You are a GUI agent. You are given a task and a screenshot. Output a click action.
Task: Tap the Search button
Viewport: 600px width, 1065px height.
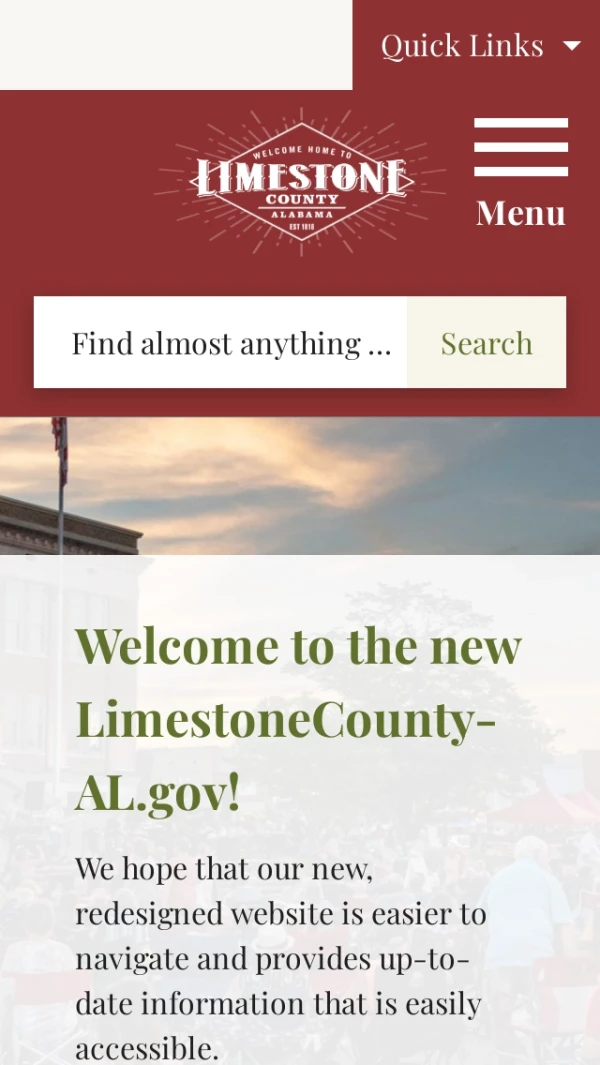(486, 343)
